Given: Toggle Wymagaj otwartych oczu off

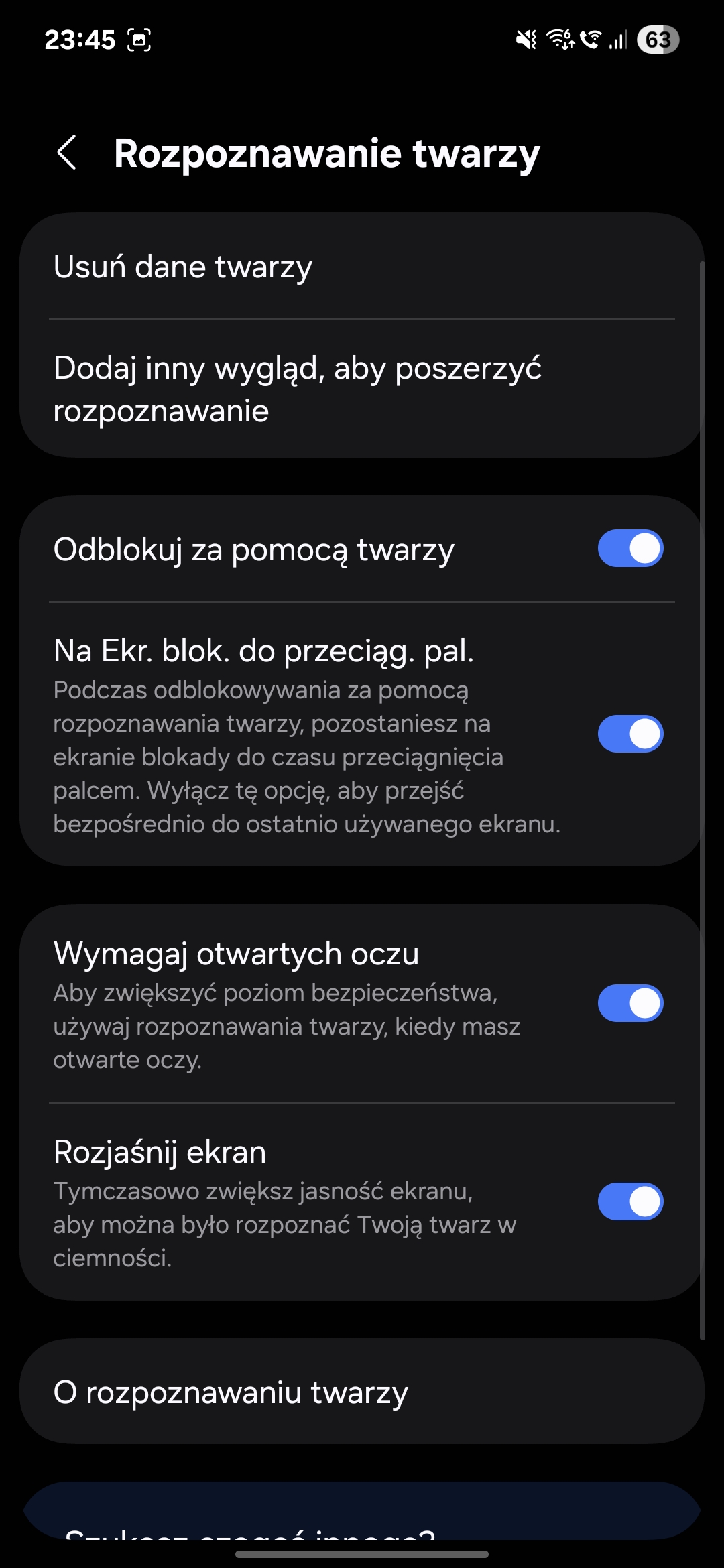Looking at the screenshot, I should click(630, 1003).
